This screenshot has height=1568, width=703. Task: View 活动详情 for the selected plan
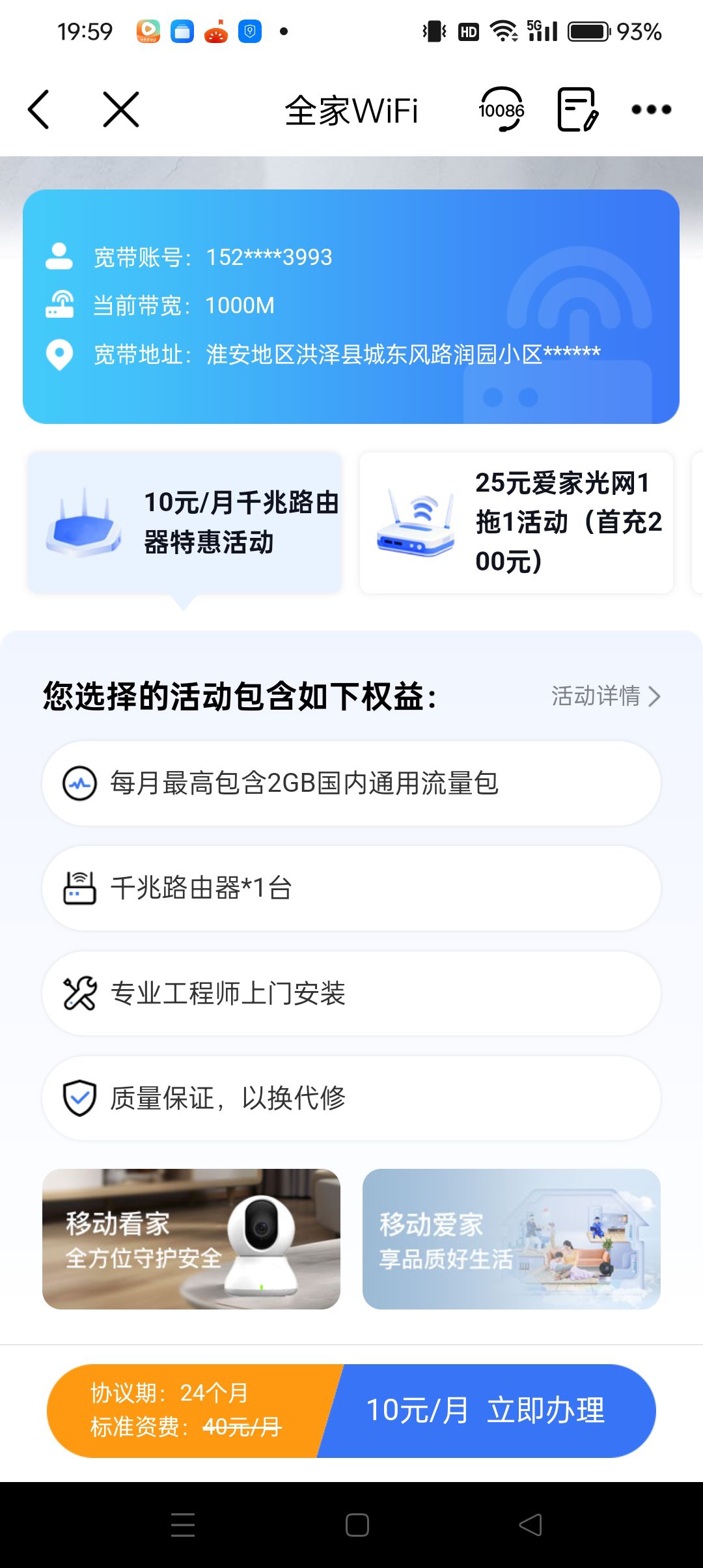(x=605, y=696)
